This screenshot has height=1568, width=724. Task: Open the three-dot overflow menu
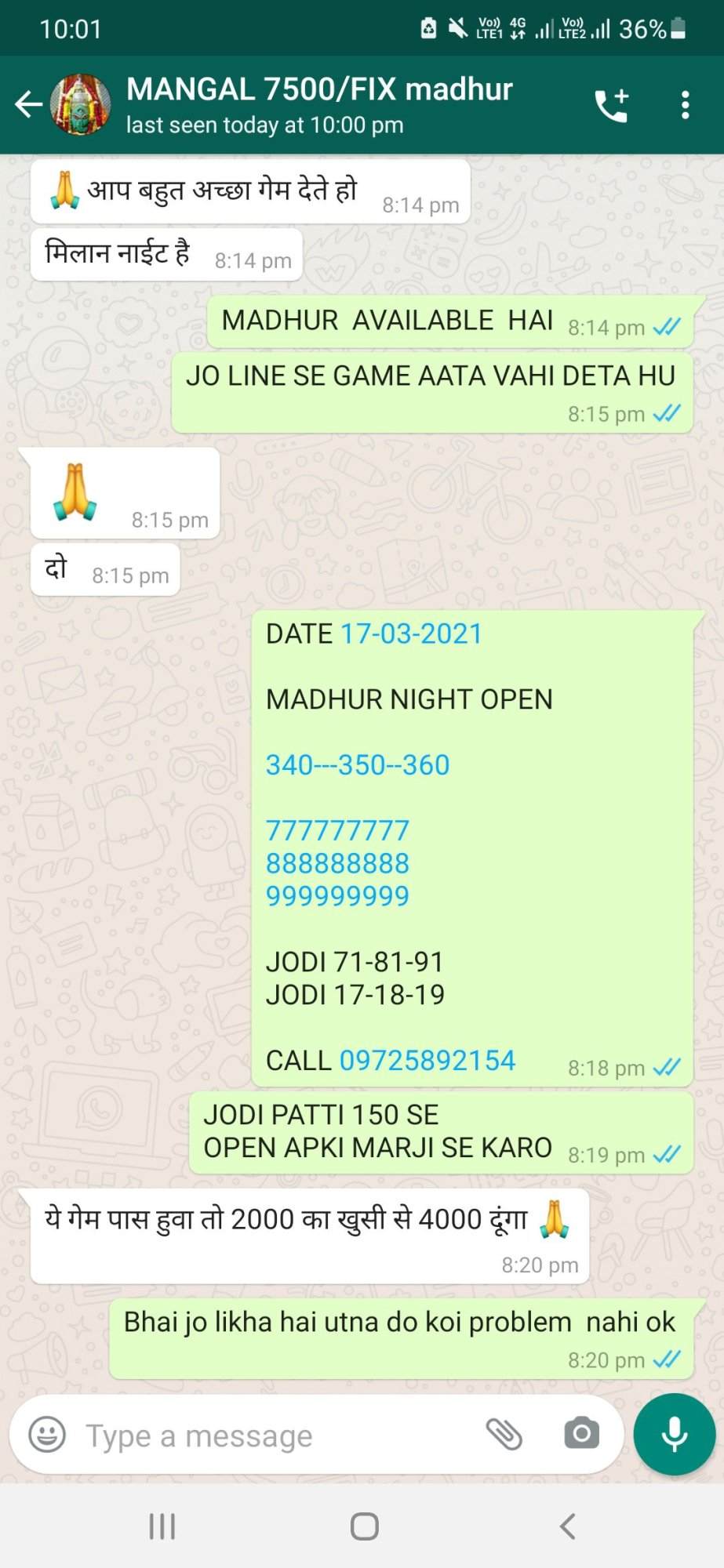point(685,105)
